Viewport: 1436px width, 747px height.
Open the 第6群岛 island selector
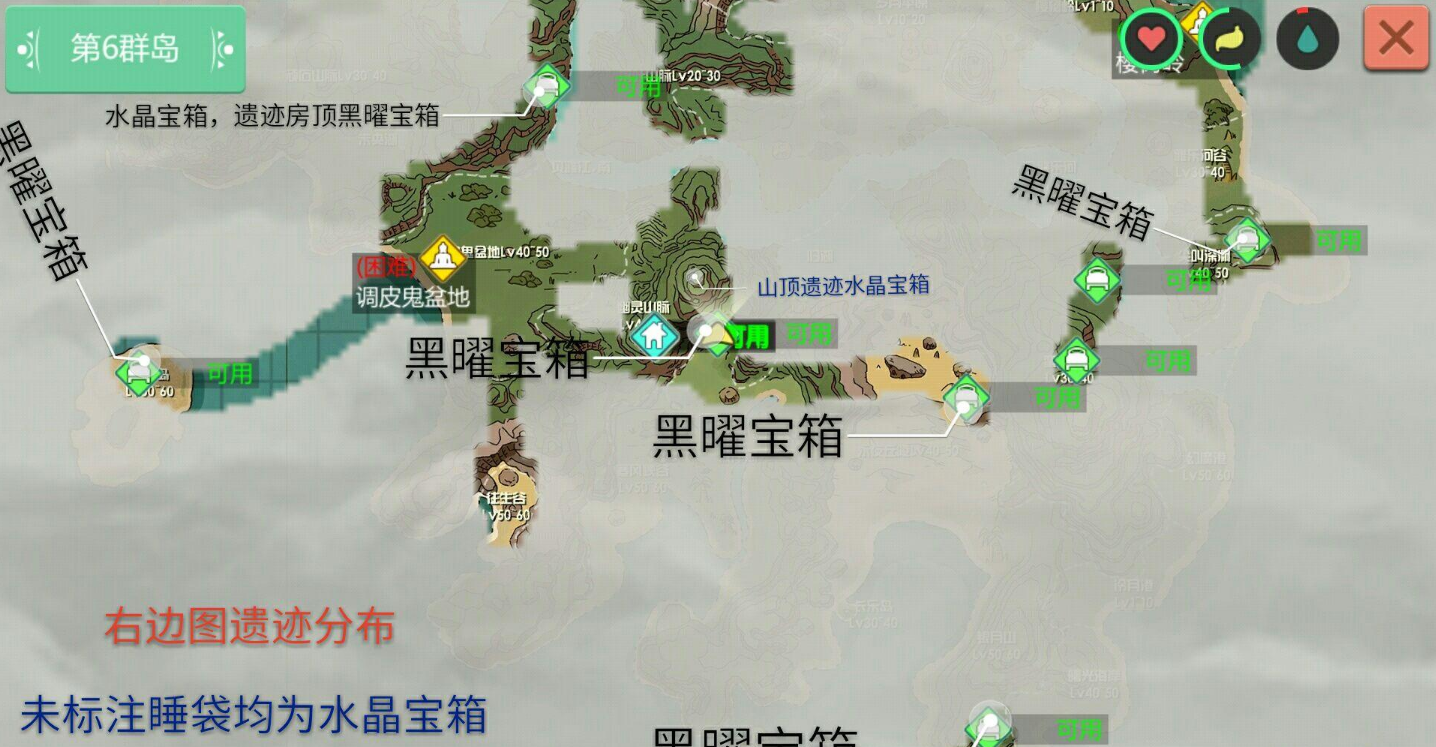pyautogui.click(x=125, y=48)
